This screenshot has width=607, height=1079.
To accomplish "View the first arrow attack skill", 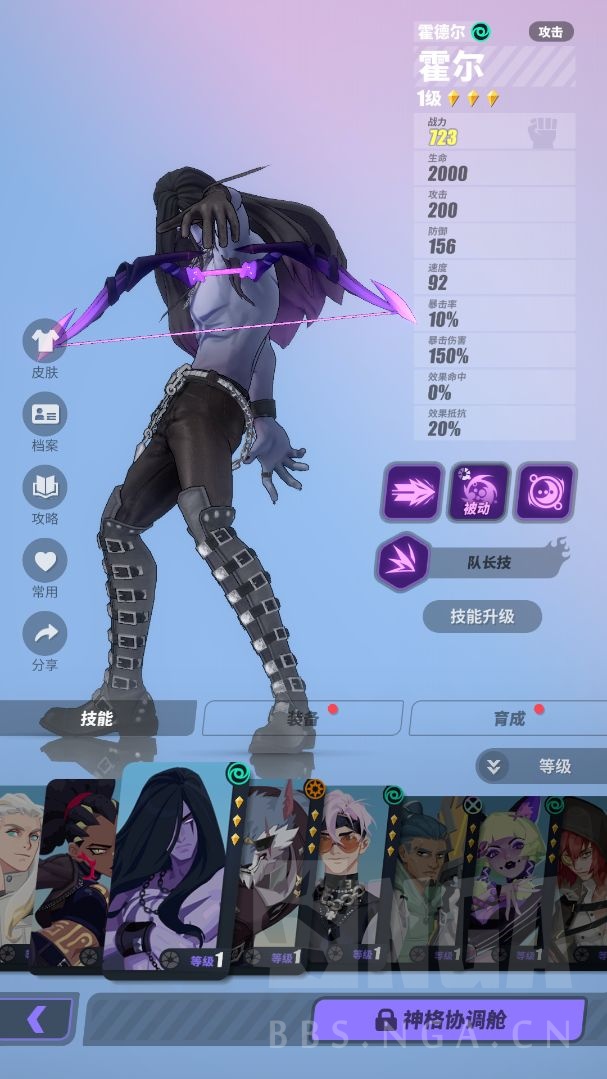I will [x=413, y=491].
